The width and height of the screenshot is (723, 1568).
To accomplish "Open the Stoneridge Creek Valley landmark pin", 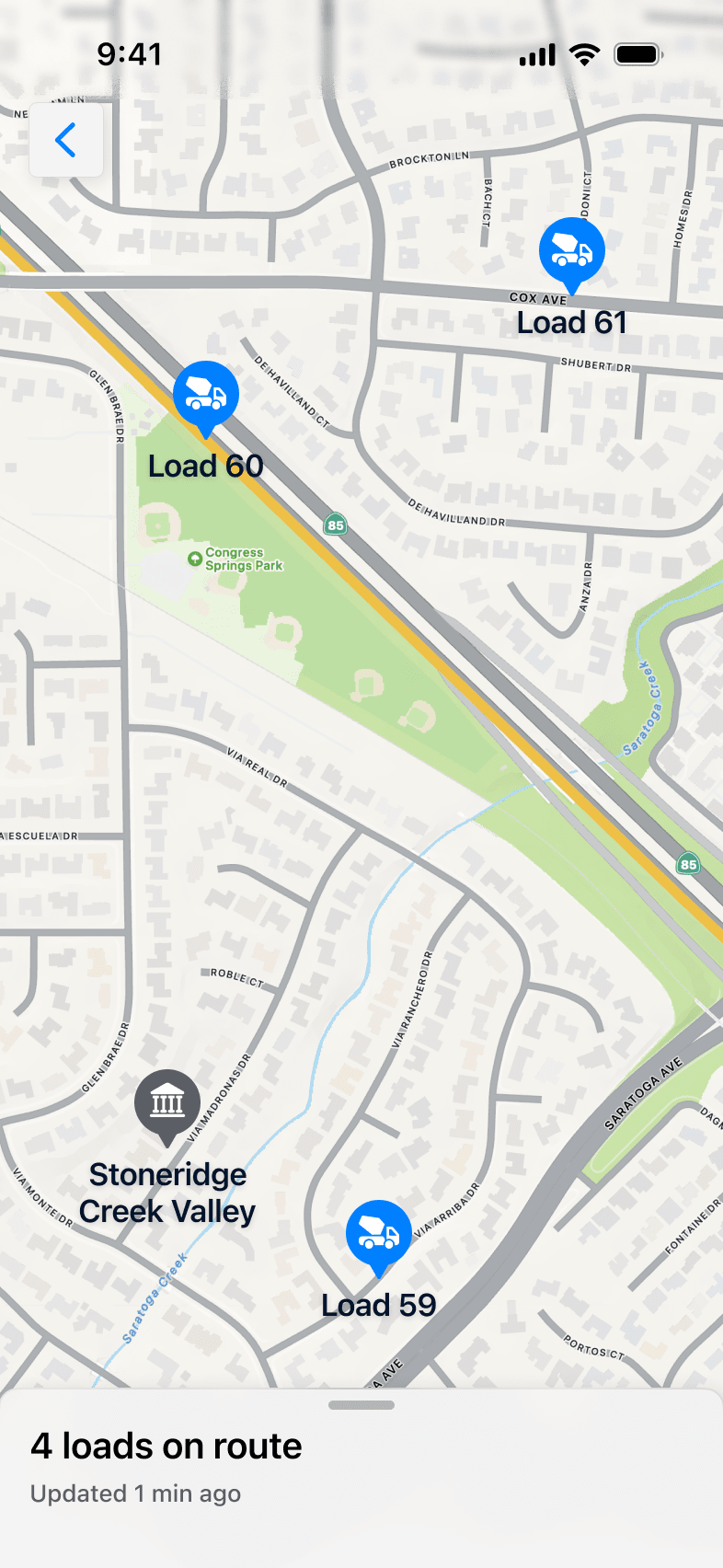I will point(167,1102).
